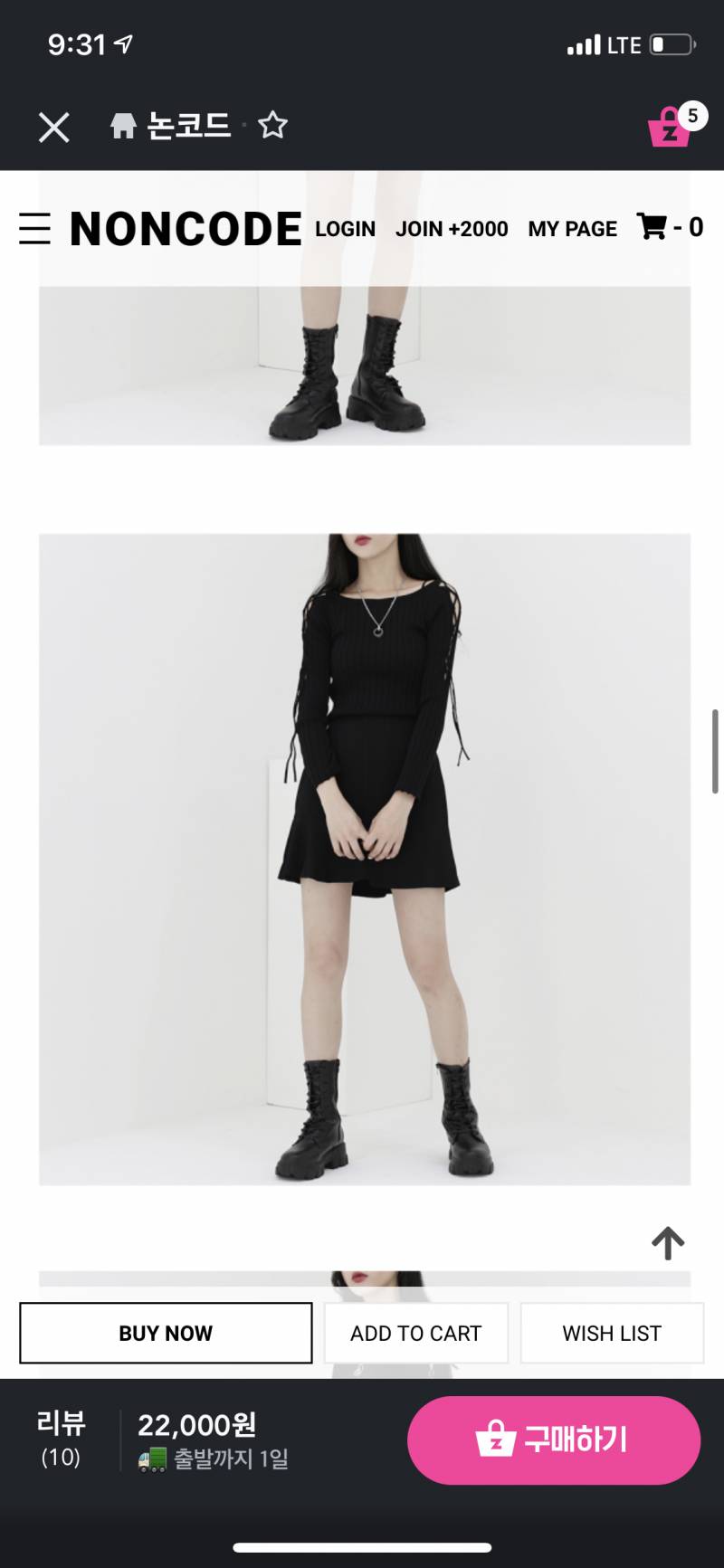Select ADD TO CART
This screenshot has height=1568, width=724.
(x=415, y=1333)
